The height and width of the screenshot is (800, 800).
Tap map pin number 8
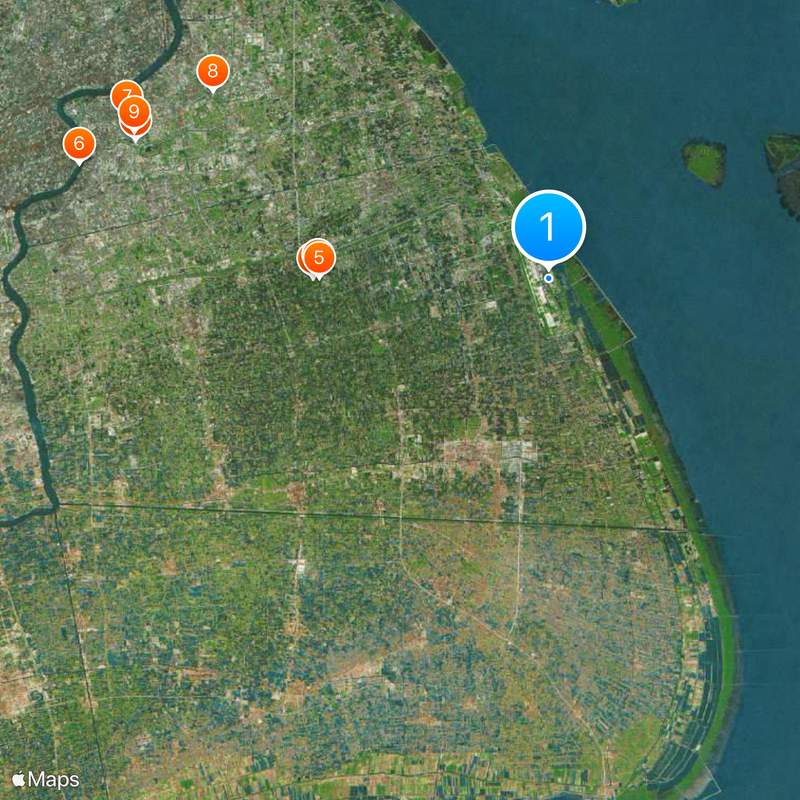pyautogui.click(x=212, y=71)
